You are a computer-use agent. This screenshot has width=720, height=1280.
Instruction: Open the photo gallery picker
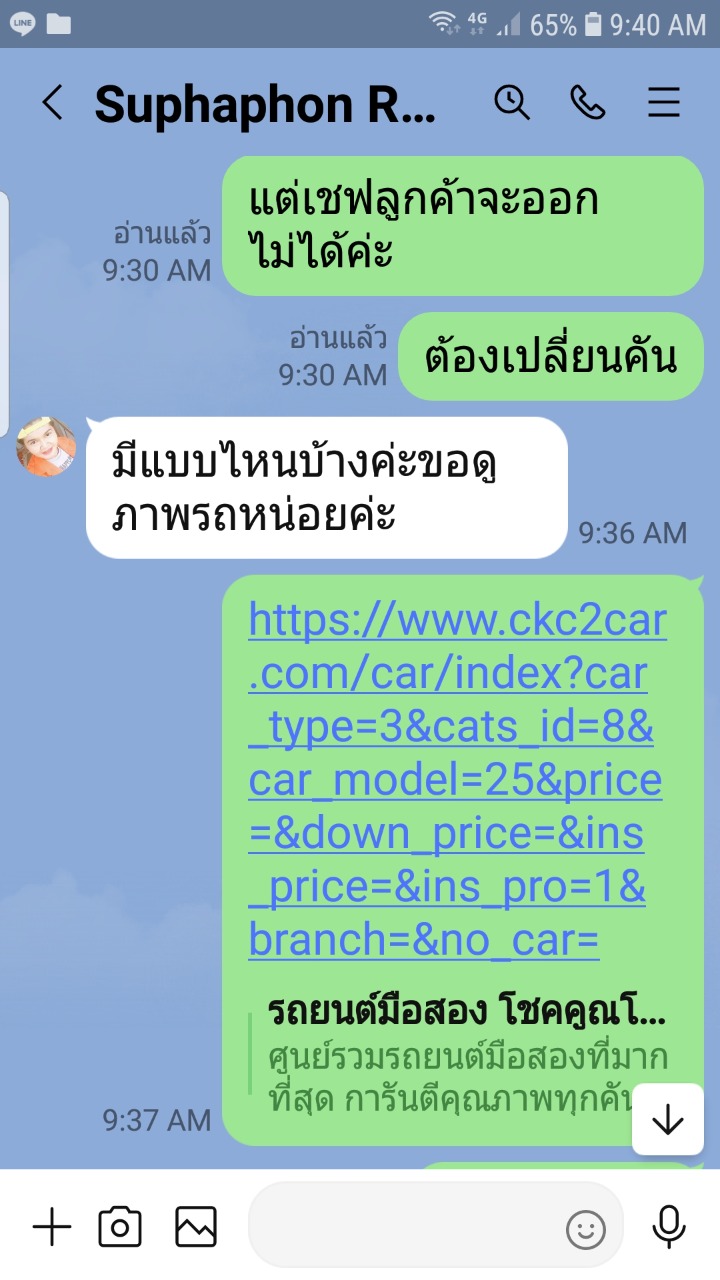tap(196, 1226)
